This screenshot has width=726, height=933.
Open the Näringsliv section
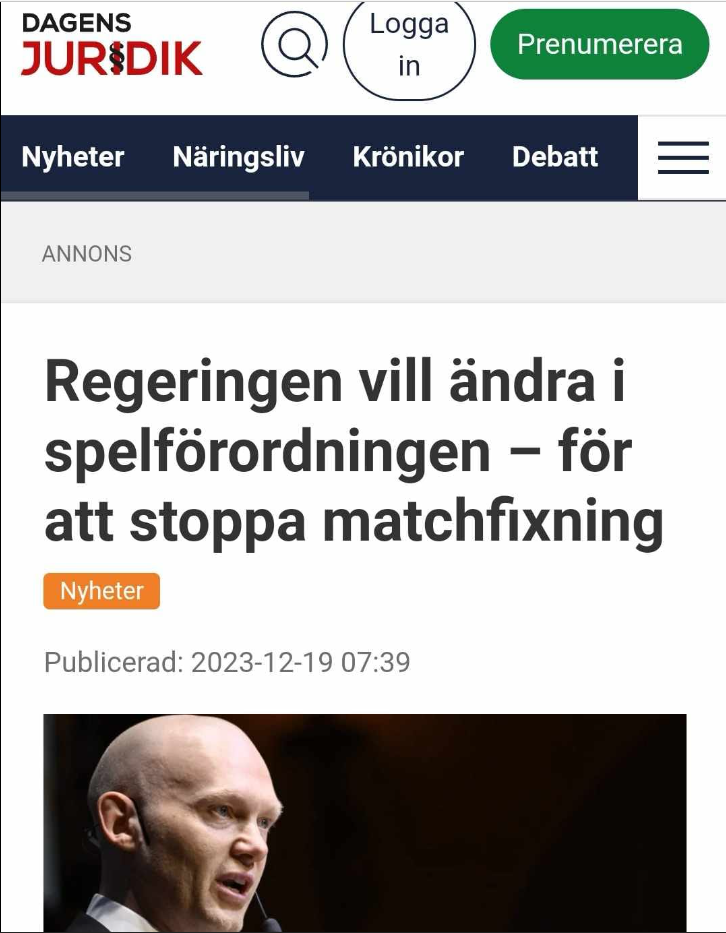(x=238, y=157)
